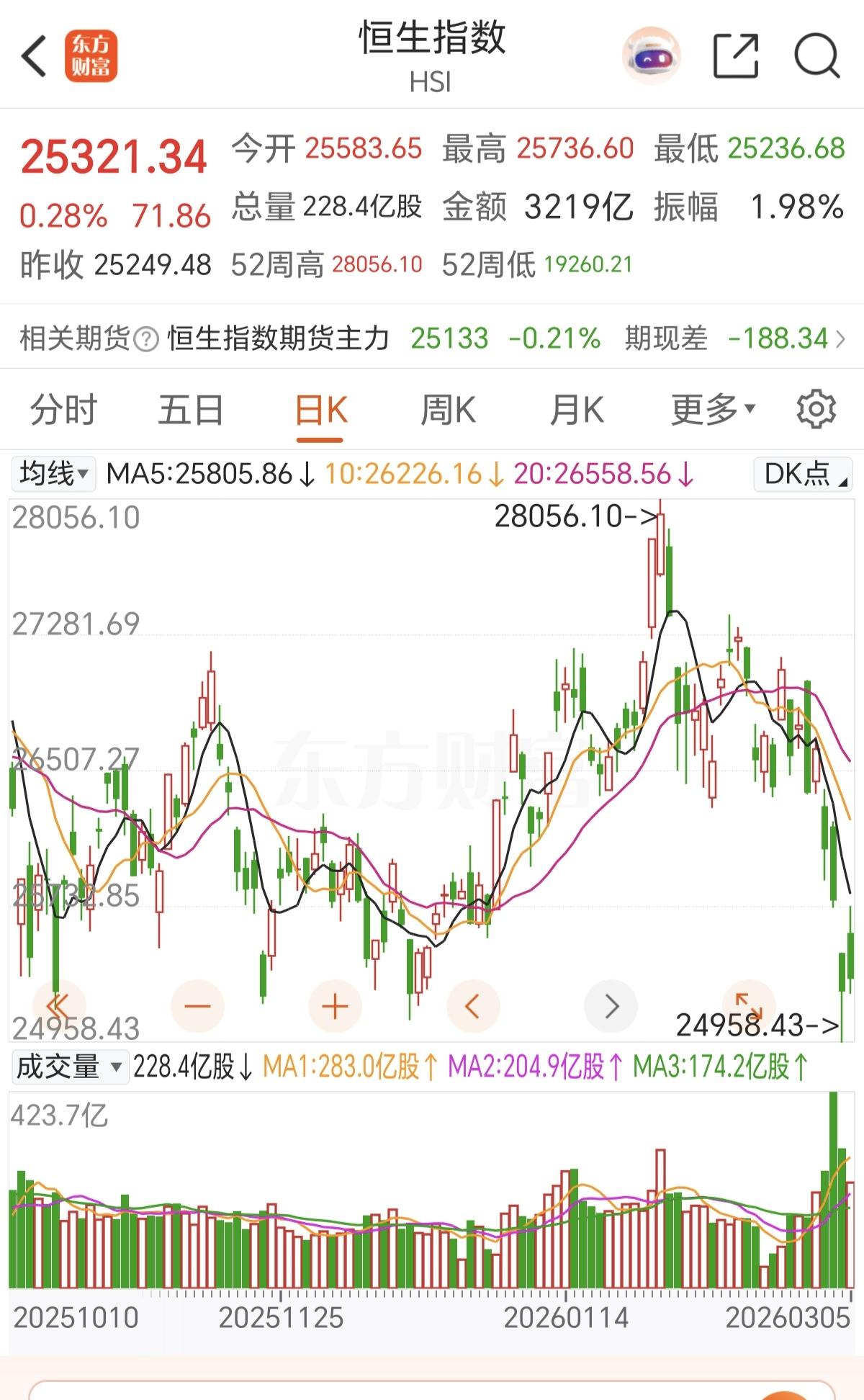
Task: Tap the question mark beside 相关期货
Action: (147, 338)
